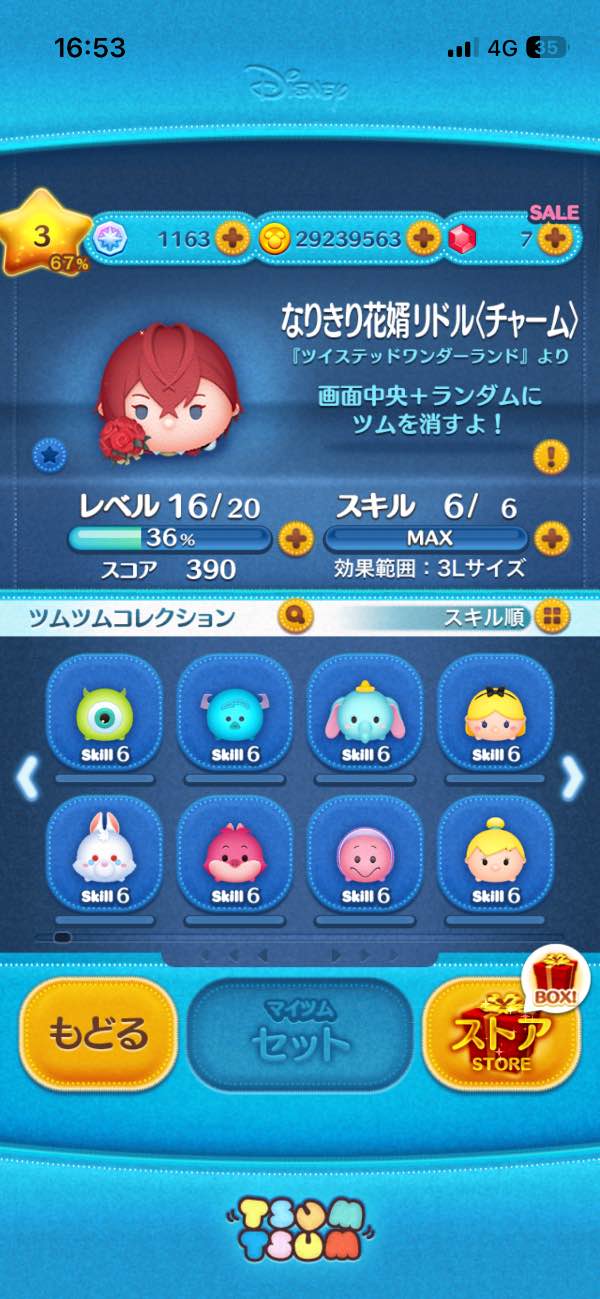Tap the plus next to the level bar
Screen dimensions: 600x1299
tap(294, 539)
